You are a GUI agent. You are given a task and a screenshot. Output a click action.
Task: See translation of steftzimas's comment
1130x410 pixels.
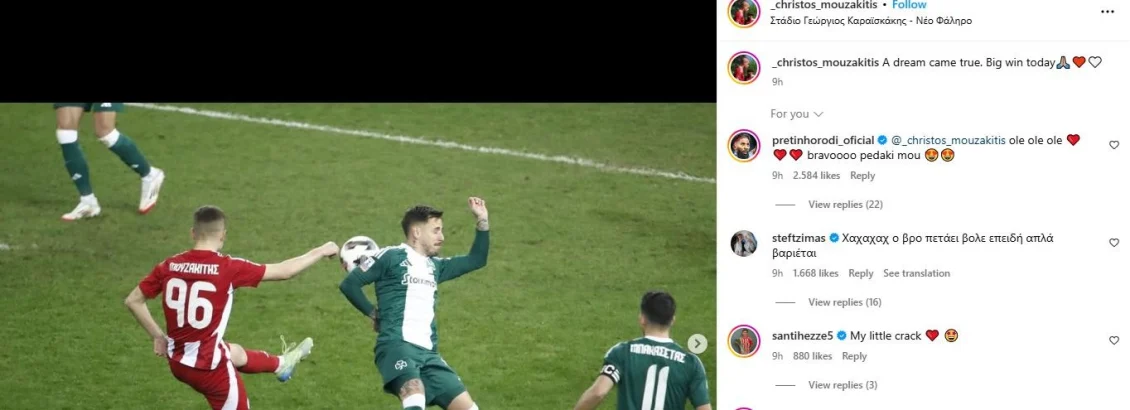[916, 273]
